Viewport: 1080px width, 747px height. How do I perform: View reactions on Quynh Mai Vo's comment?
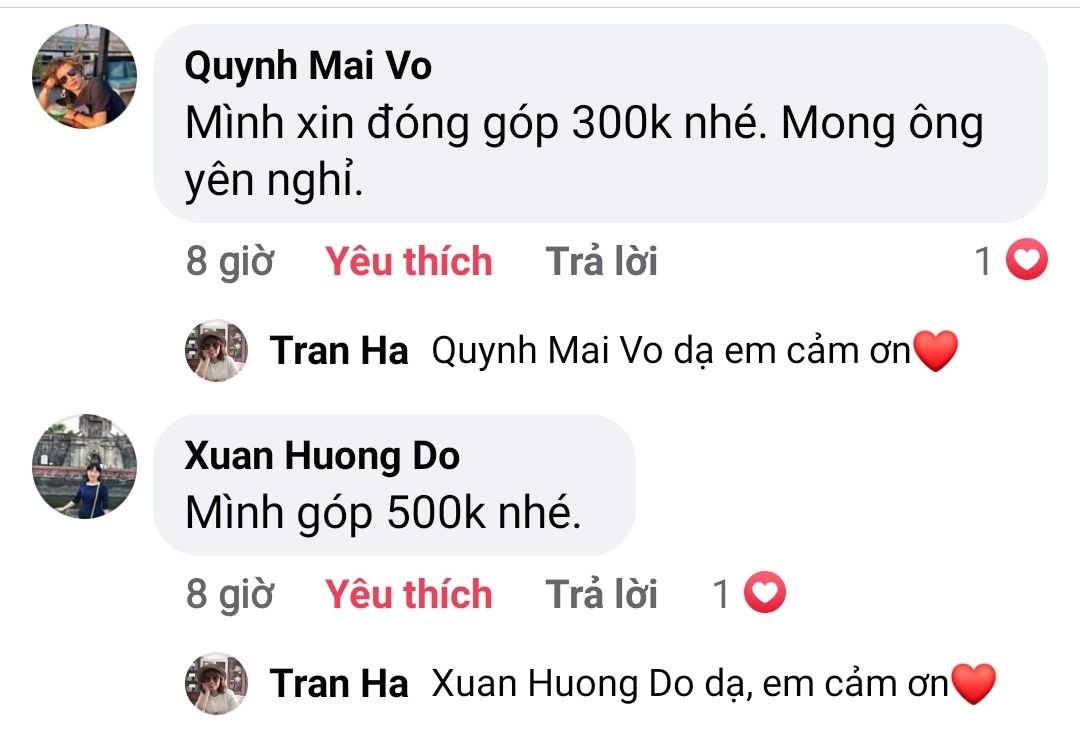(1011, 262)
